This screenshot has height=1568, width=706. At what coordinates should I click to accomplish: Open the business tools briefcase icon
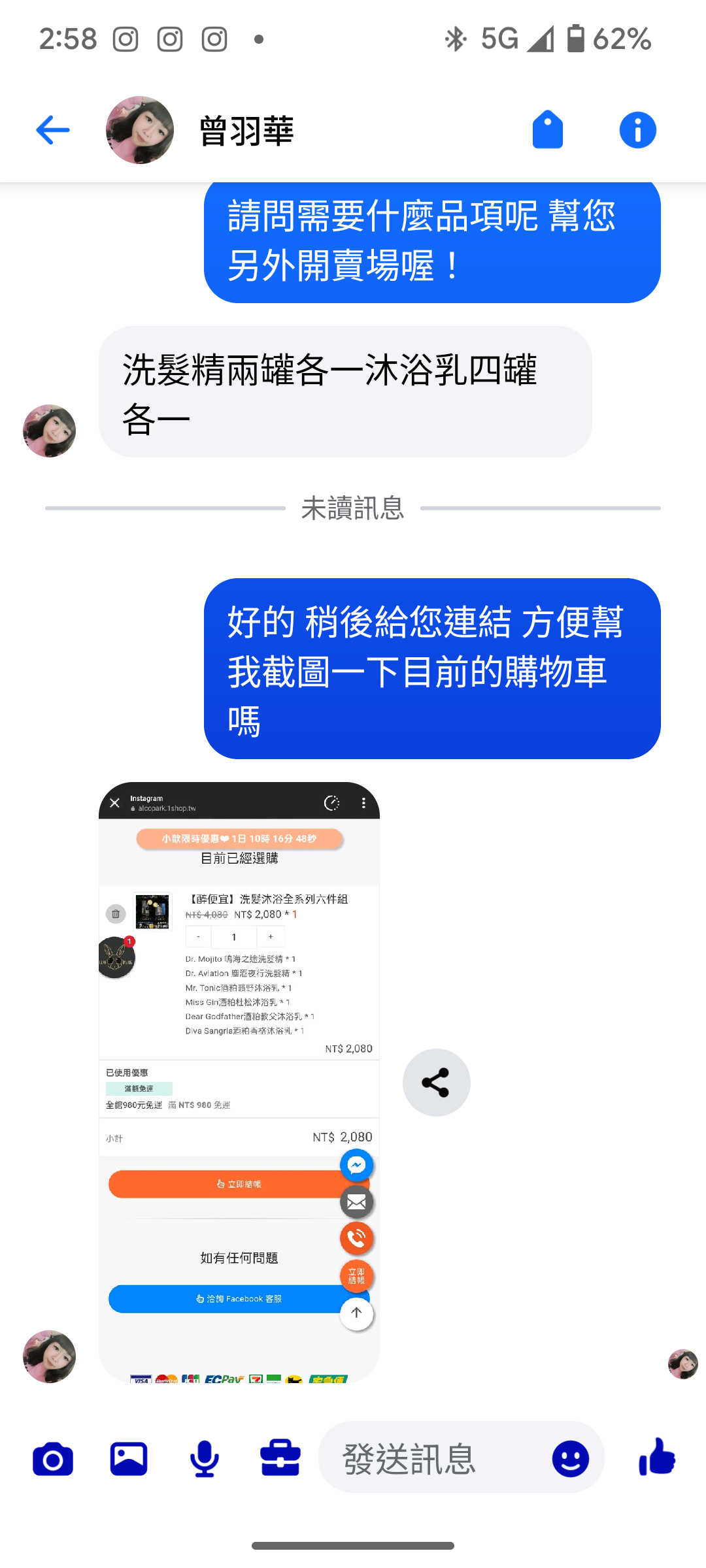(x=280, y=1458)
